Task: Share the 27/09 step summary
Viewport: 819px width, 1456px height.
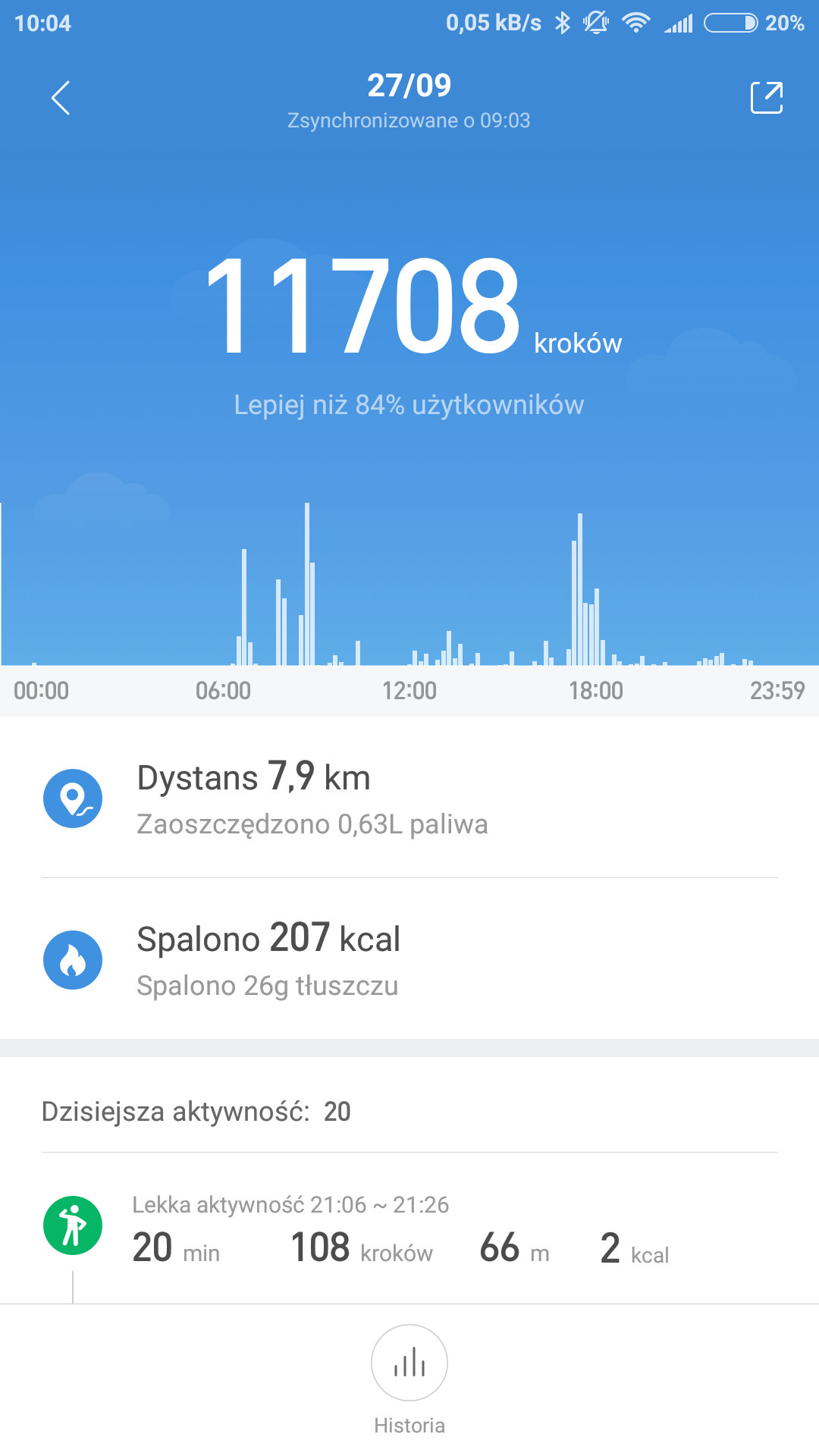Action: [766, 98]
